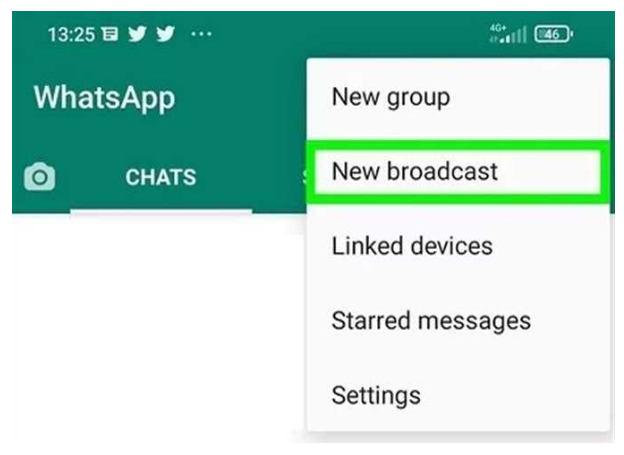This screenshot has height=455, width=624.
Task: Open WhatsApp Settings
Action: [376, 394]
